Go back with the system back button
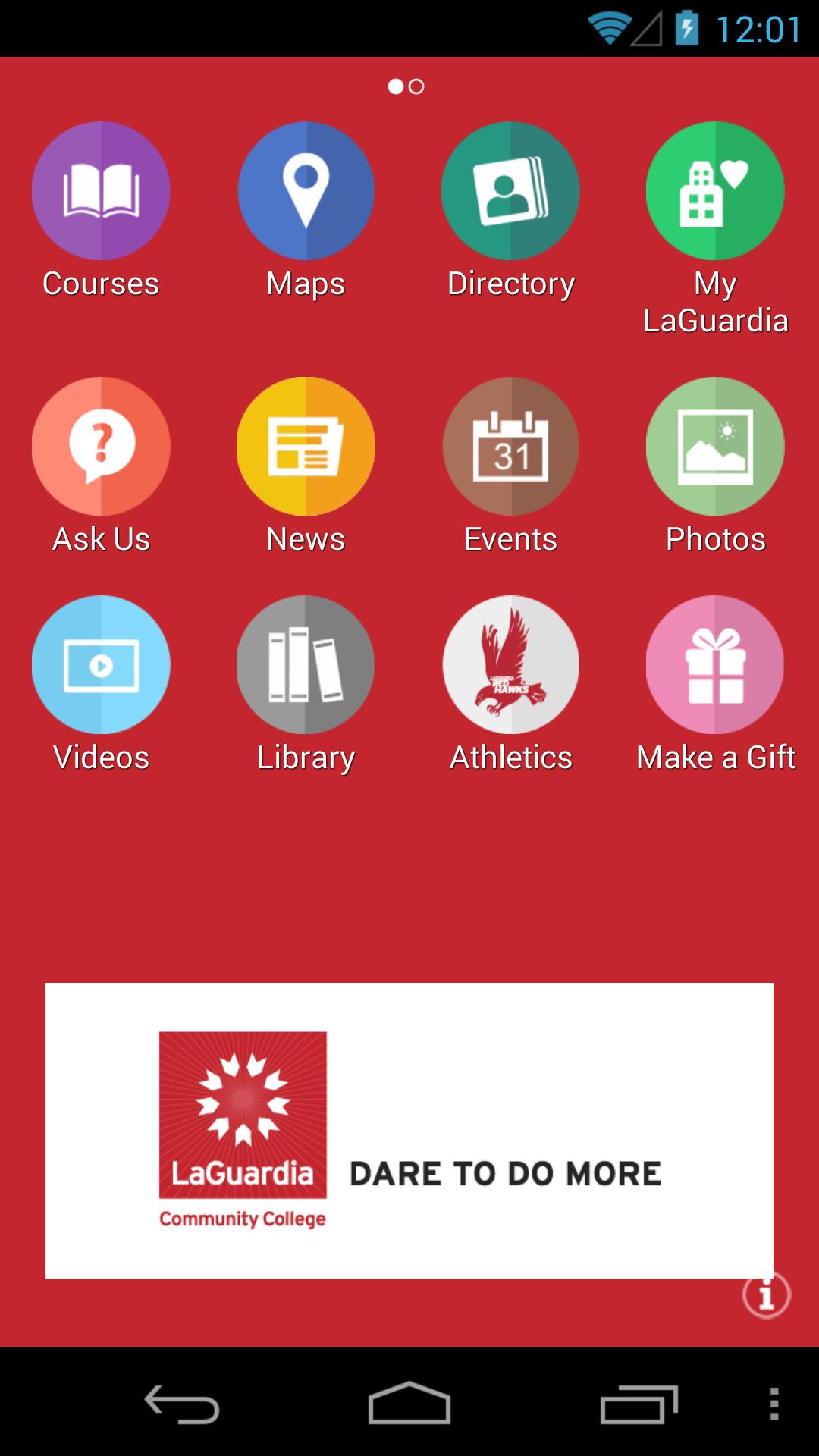Image resolution: width=819 pixels, height=1456 pixels. point(182,1404)
